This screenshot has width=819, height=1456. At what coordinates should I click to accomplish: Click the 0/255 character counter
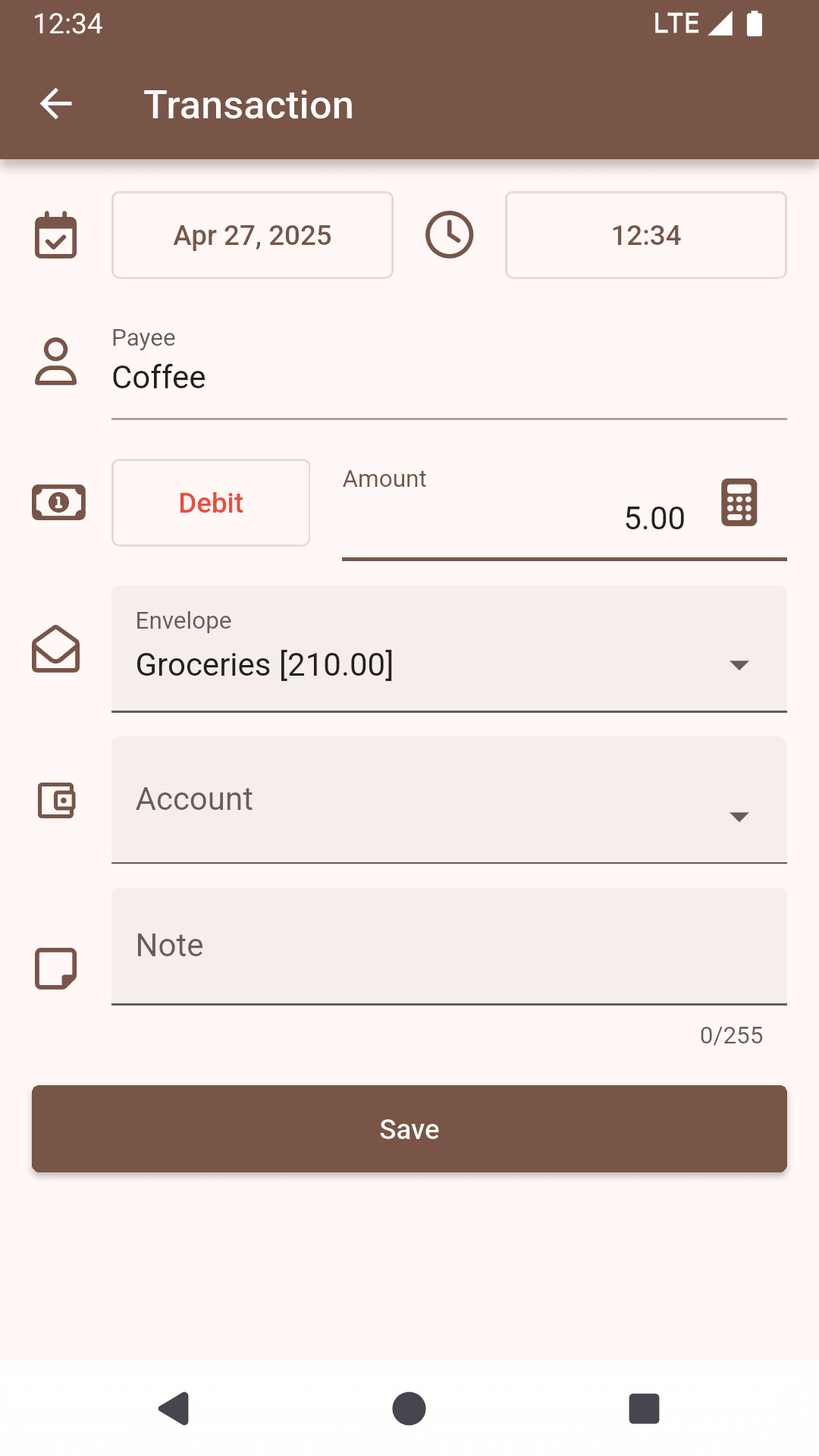pos(730,1035)
